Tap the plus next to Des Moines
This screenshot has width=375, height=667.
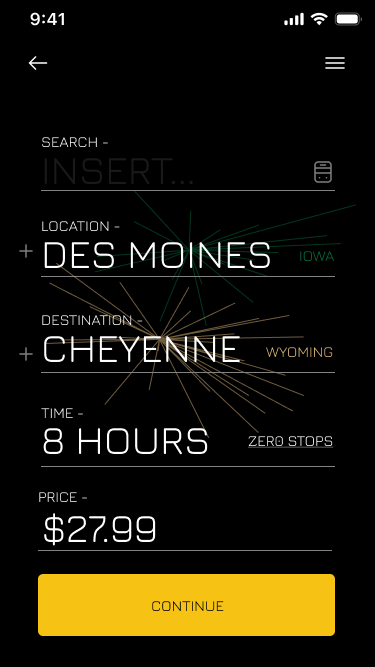tap(26, 251)
